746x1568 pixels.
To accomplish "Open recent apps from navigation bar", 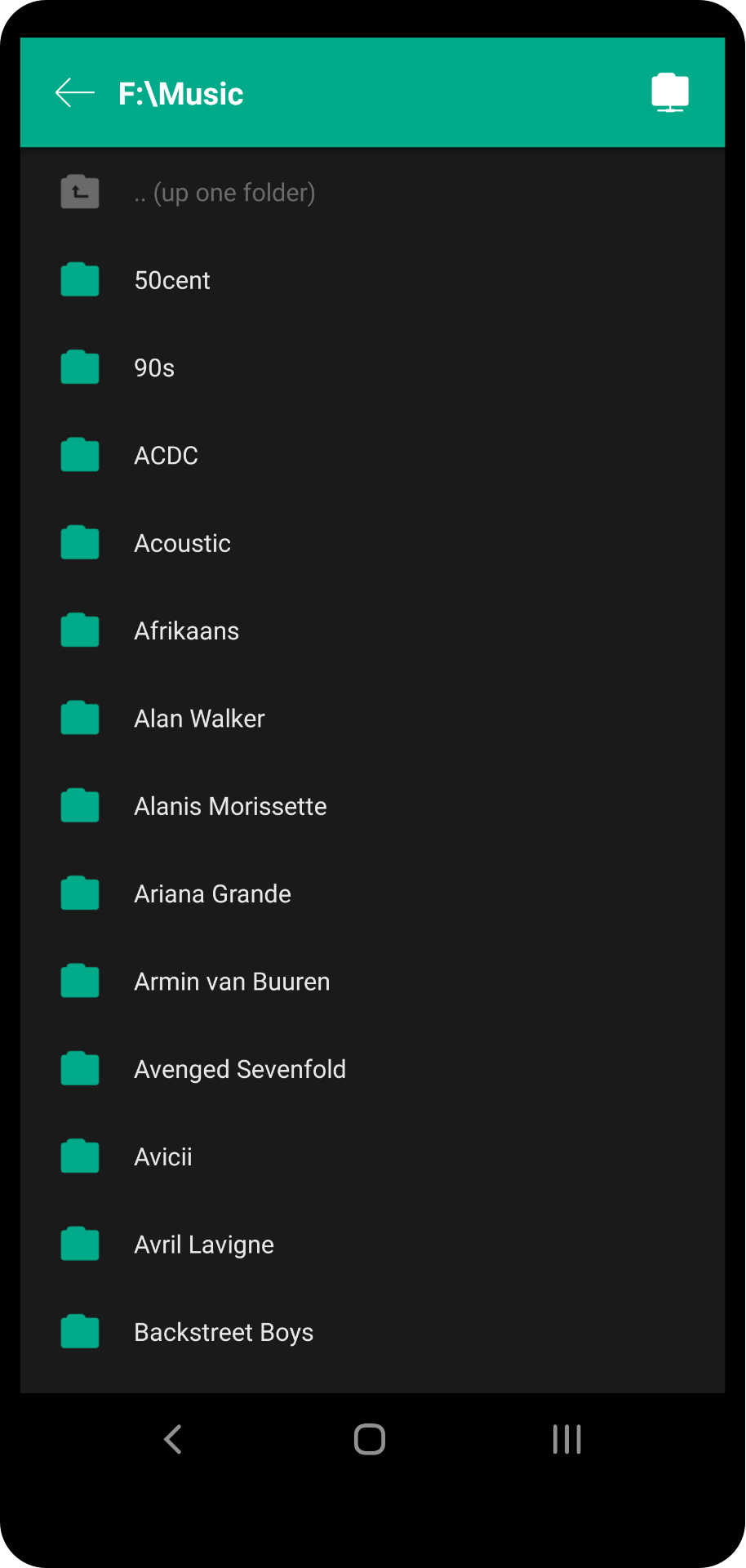I will tap(567, 1439).
